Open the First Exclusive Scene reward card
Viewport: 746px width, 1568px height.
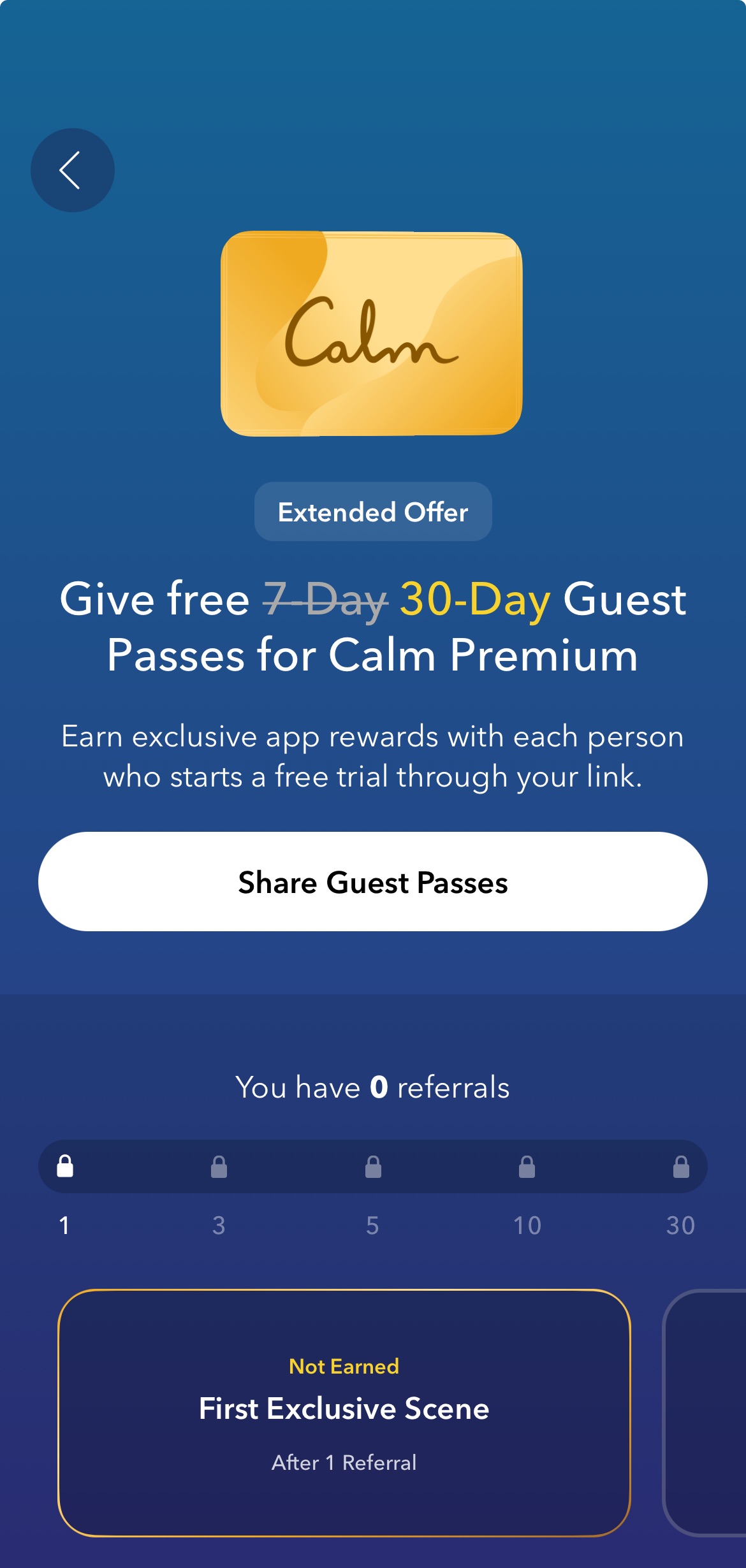[344, 1413]
